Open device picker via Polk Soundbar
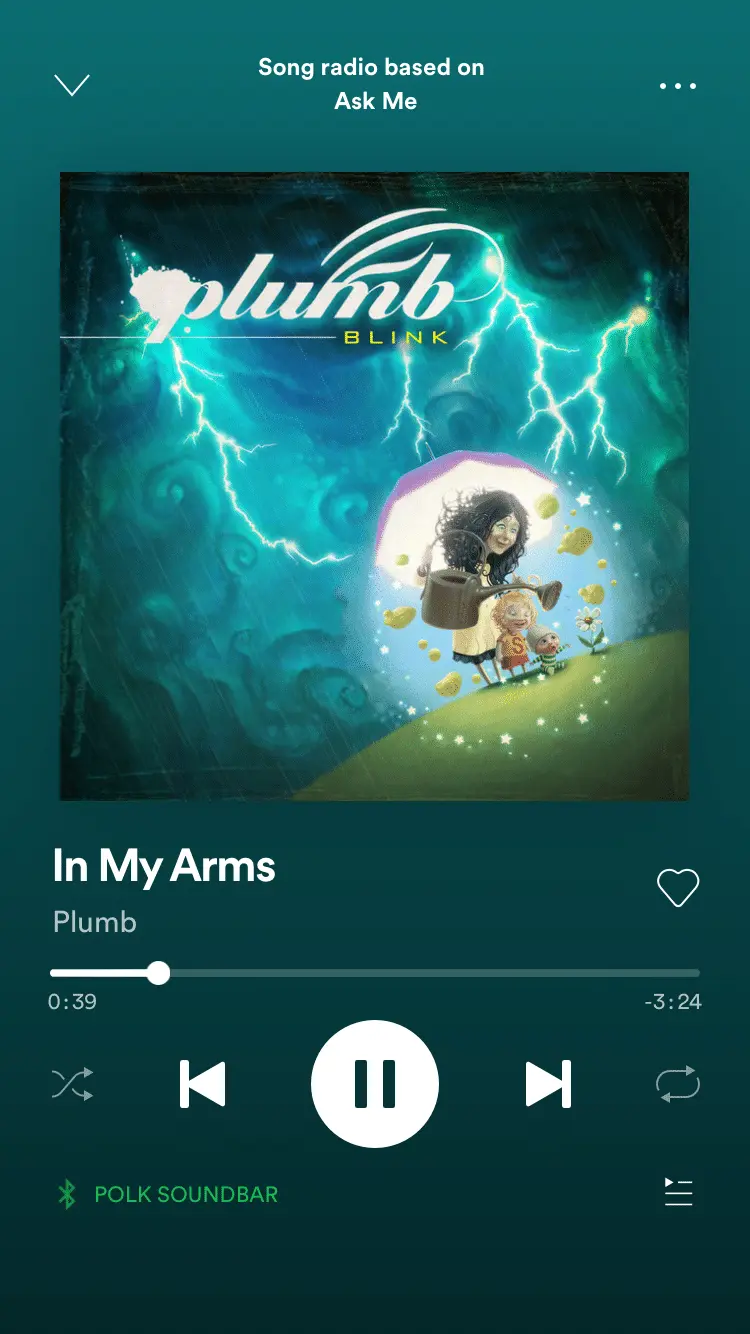The image size is (750, 1334). [168, 1194]
